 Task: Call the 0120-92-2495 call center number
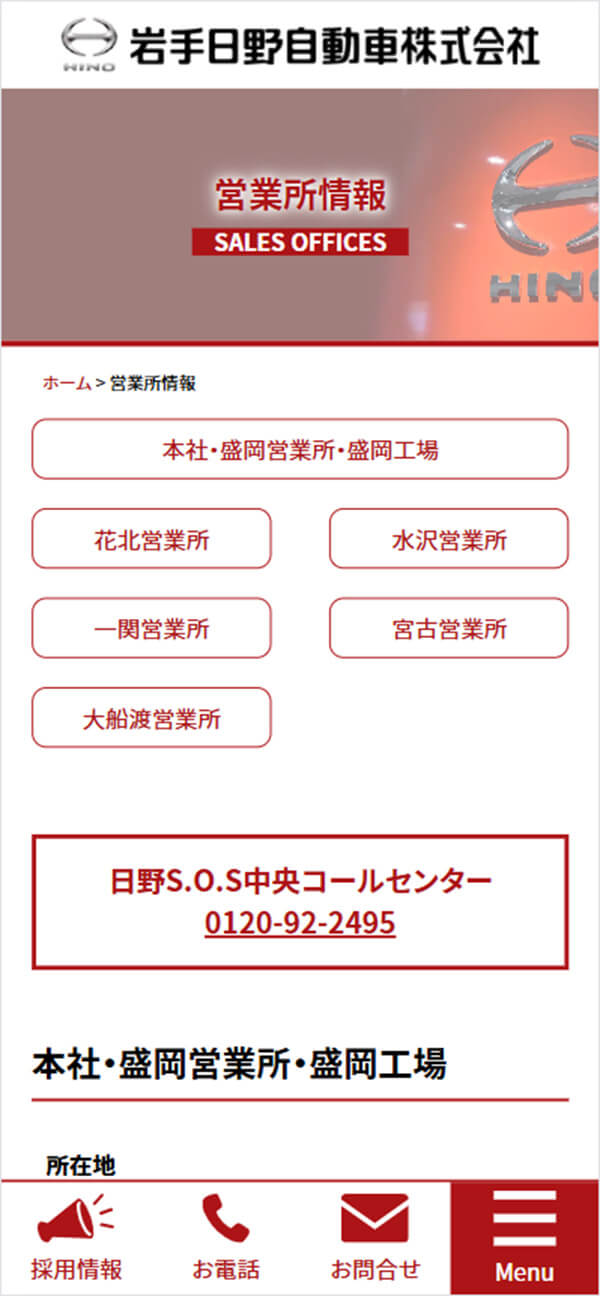tap(300, 922)
